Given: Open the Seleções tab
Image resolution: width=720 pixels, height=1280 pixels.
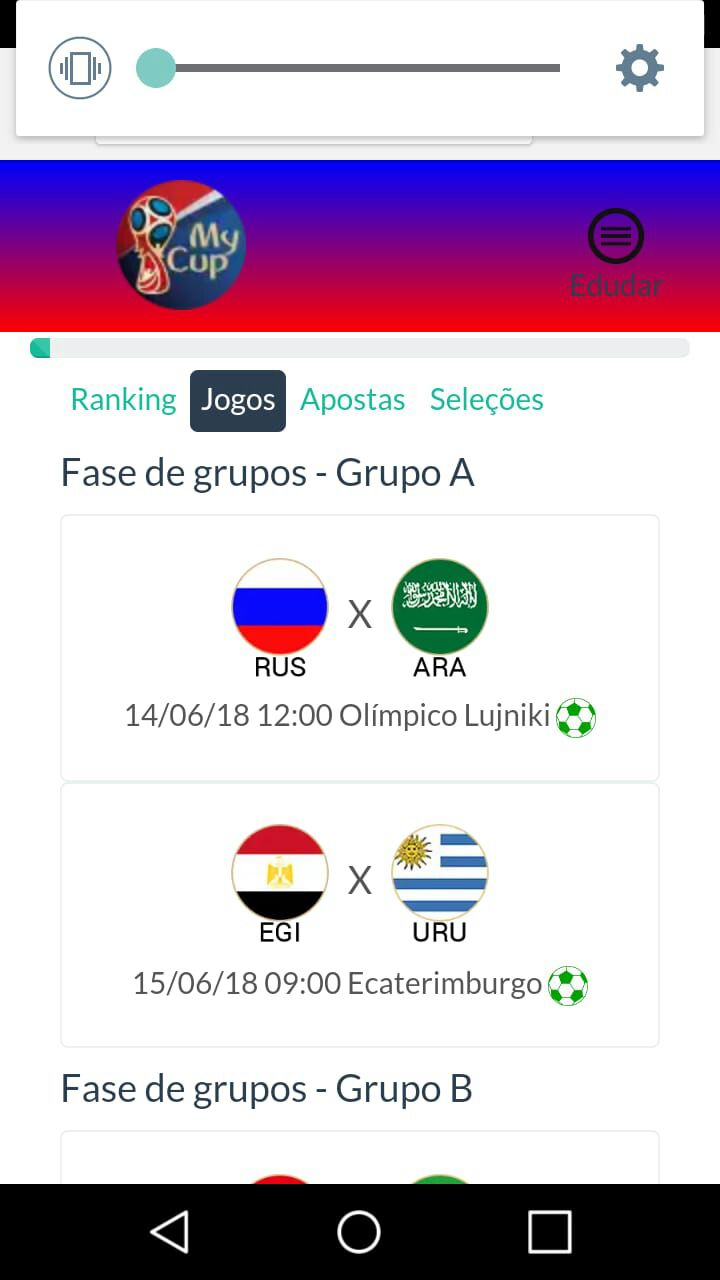Looking at the screenshot, I should 487,400.
